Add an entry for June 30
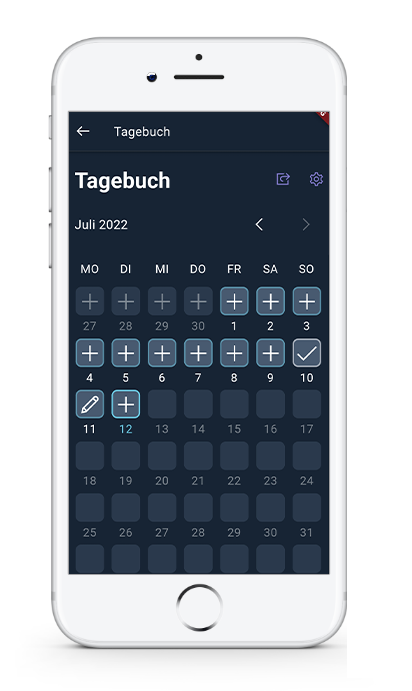412x691 pixels. pos(198,301)
